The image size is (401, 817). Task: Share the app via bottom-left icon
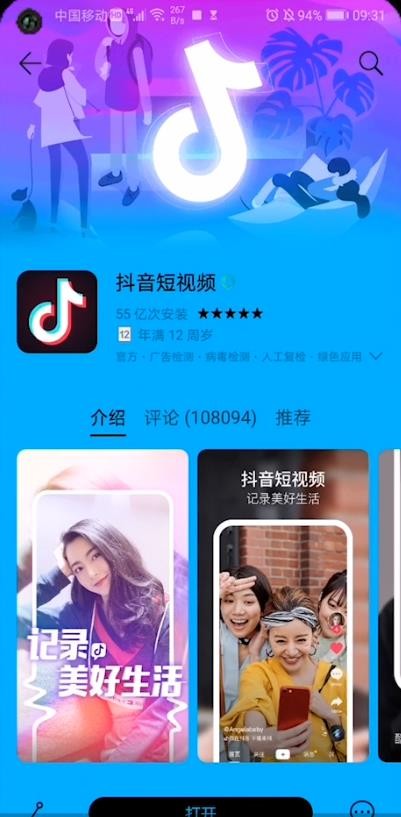point(36,809)
